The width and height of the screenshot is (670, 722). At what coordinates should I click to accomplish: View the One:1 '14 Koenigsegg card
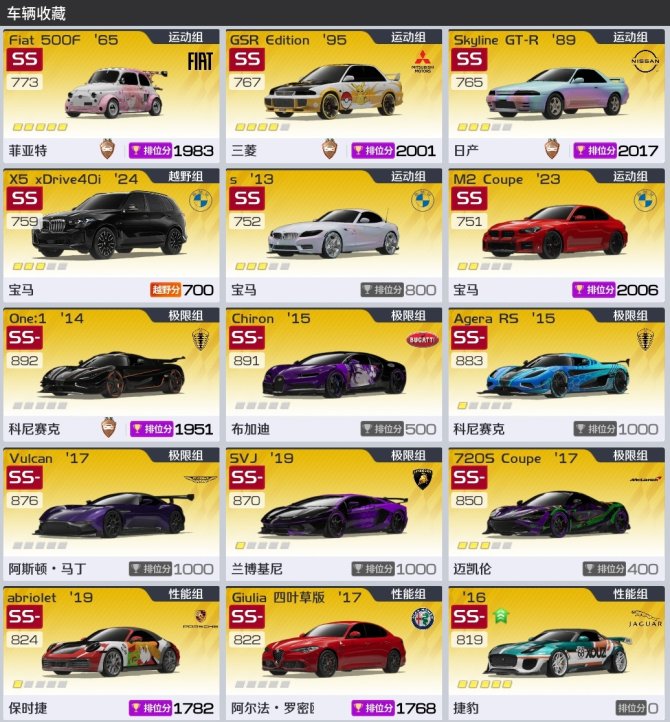111,375
